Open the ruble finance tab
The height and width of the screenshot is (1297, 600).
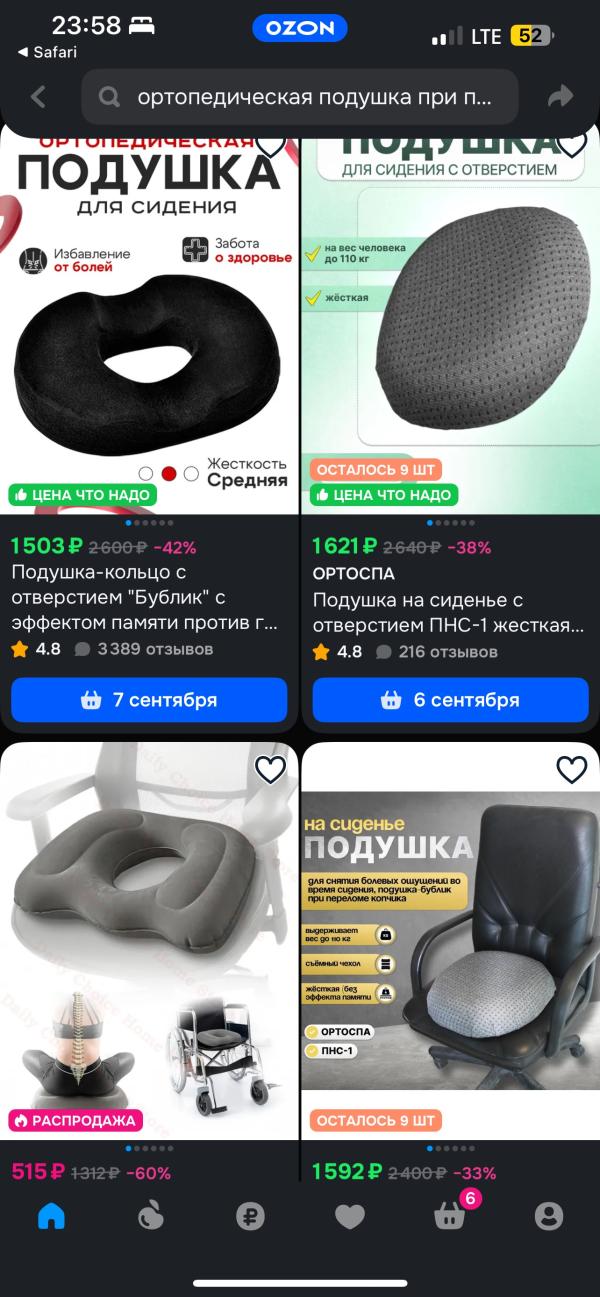click(x=250, y=1216)
